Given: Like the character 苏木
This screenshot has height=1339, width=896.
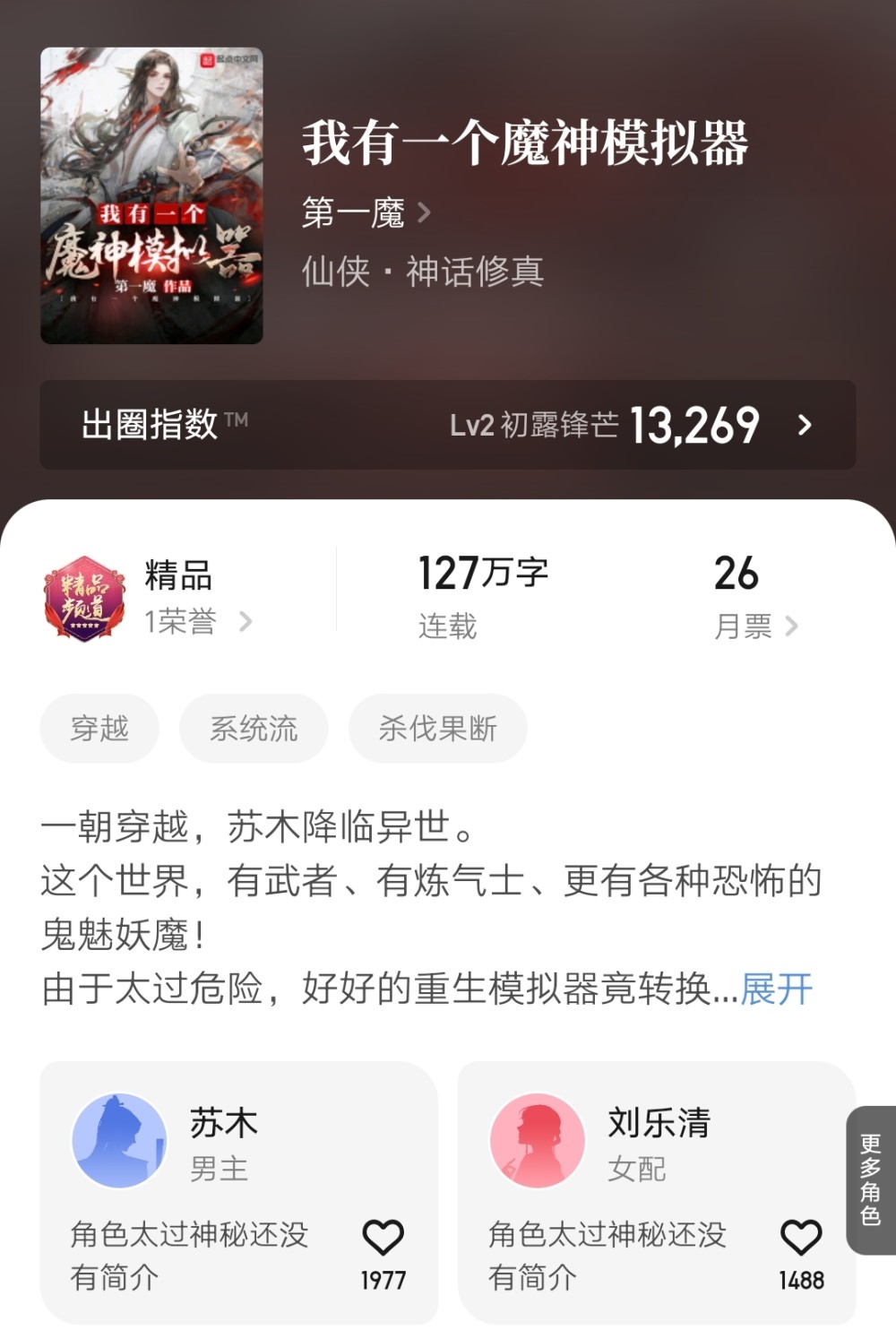Looking at the screenshot, I should (383, 1239).
